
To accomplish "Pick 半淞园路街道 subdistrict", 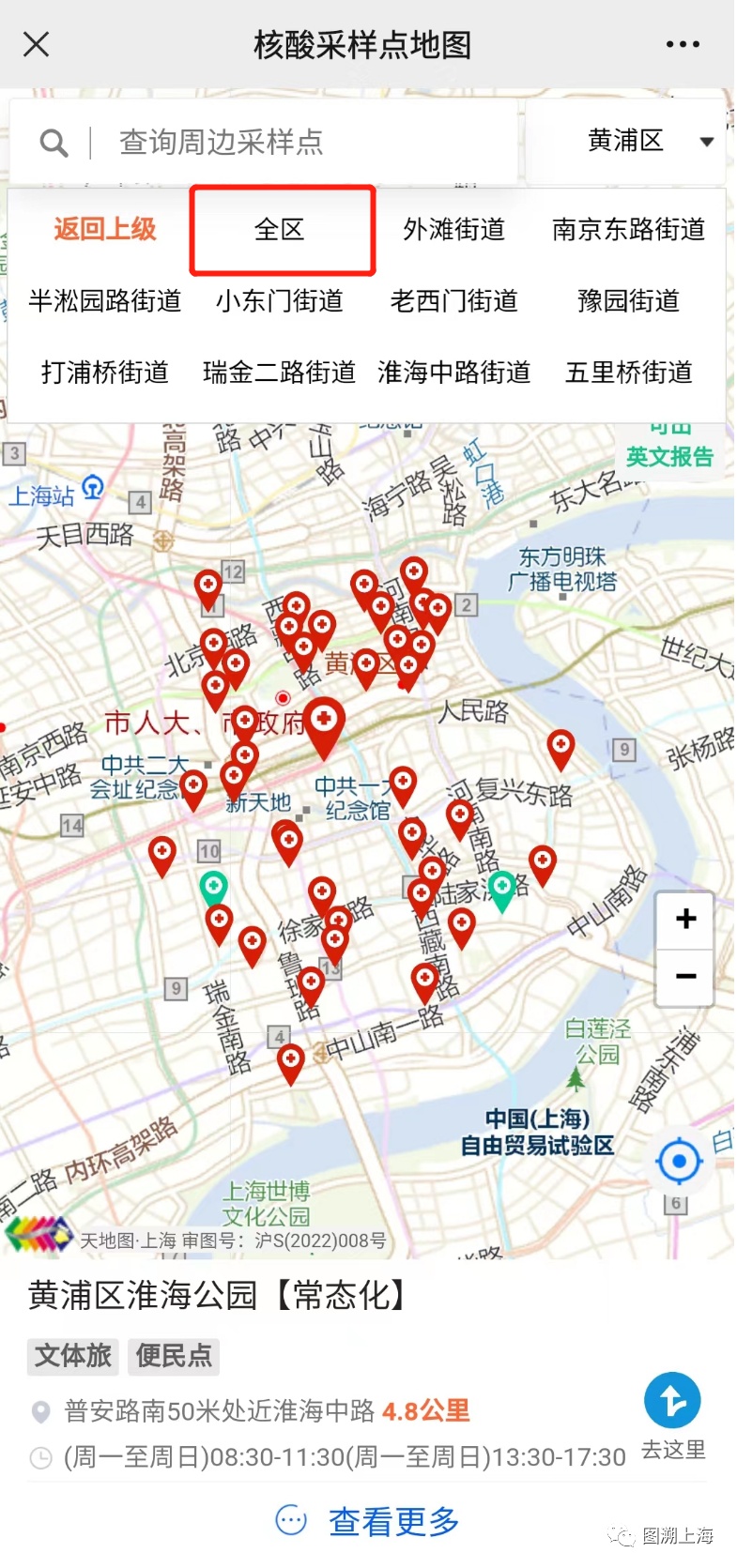I will click(104, 300).
